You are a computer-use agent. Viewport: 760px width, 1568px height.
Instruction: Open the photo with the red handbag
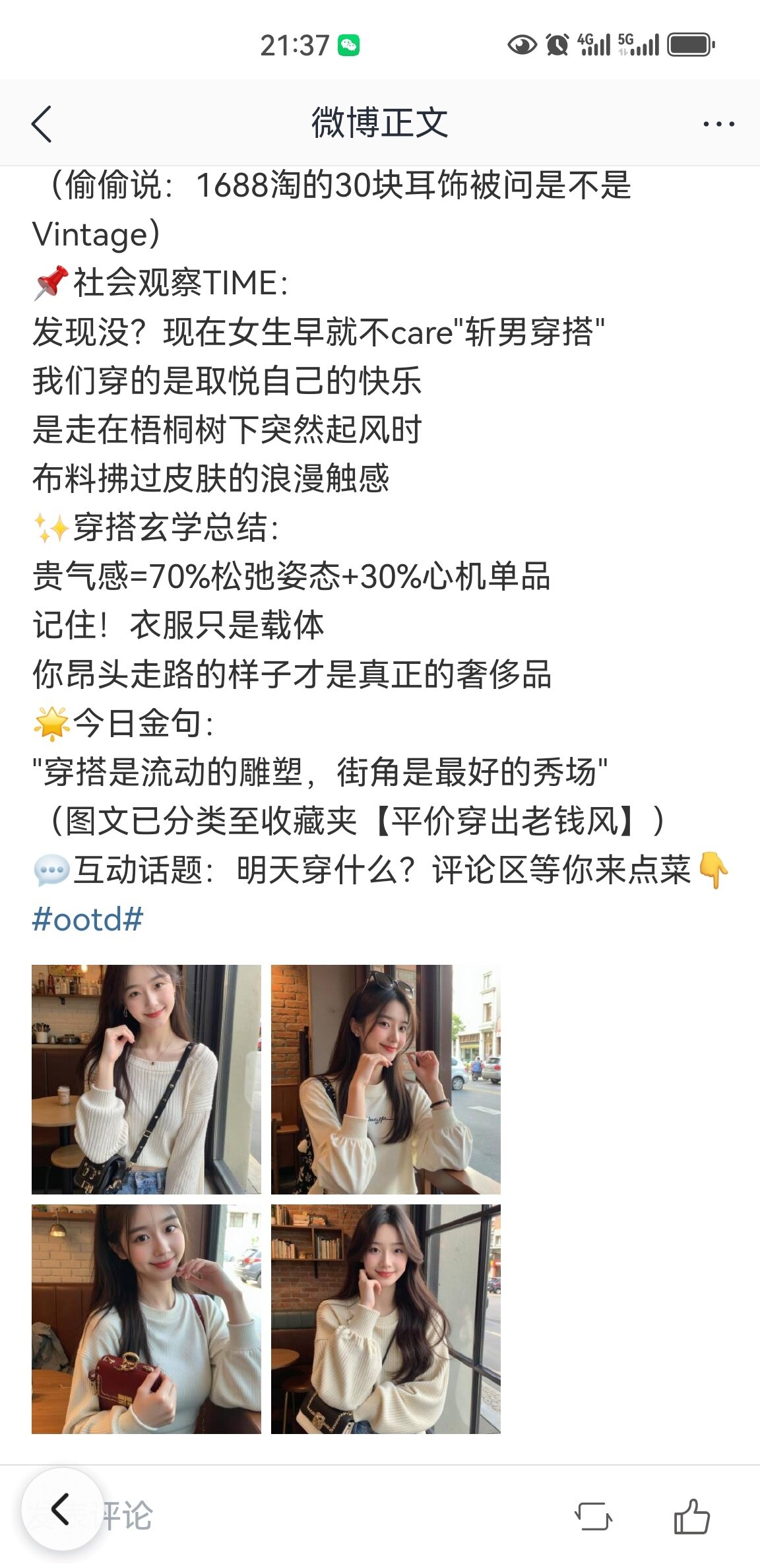point(146,1319)
